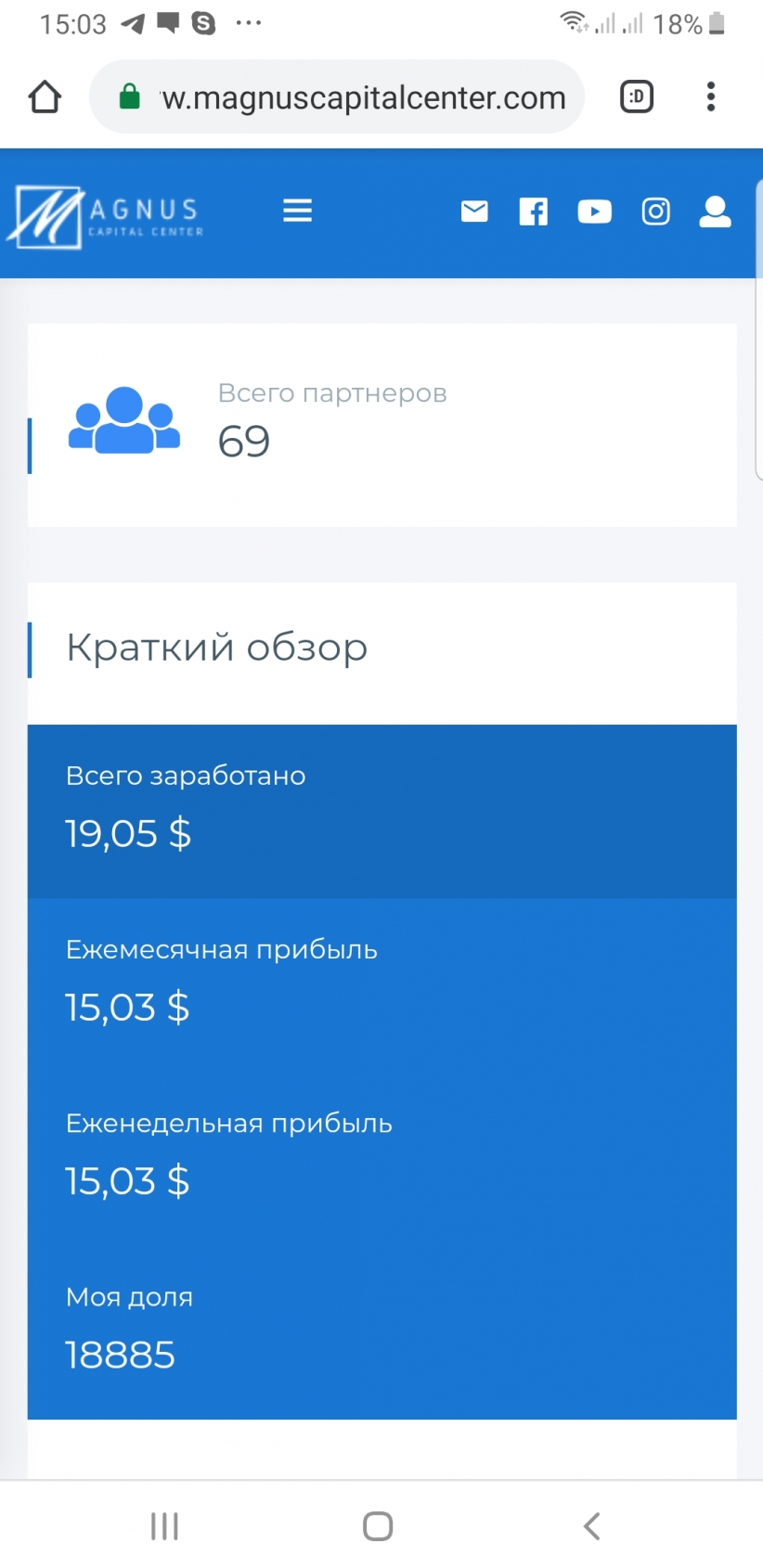Viewport: 763px width, 1568px height.
Task: Open the hamburger menu
Action: coord(297,211)
